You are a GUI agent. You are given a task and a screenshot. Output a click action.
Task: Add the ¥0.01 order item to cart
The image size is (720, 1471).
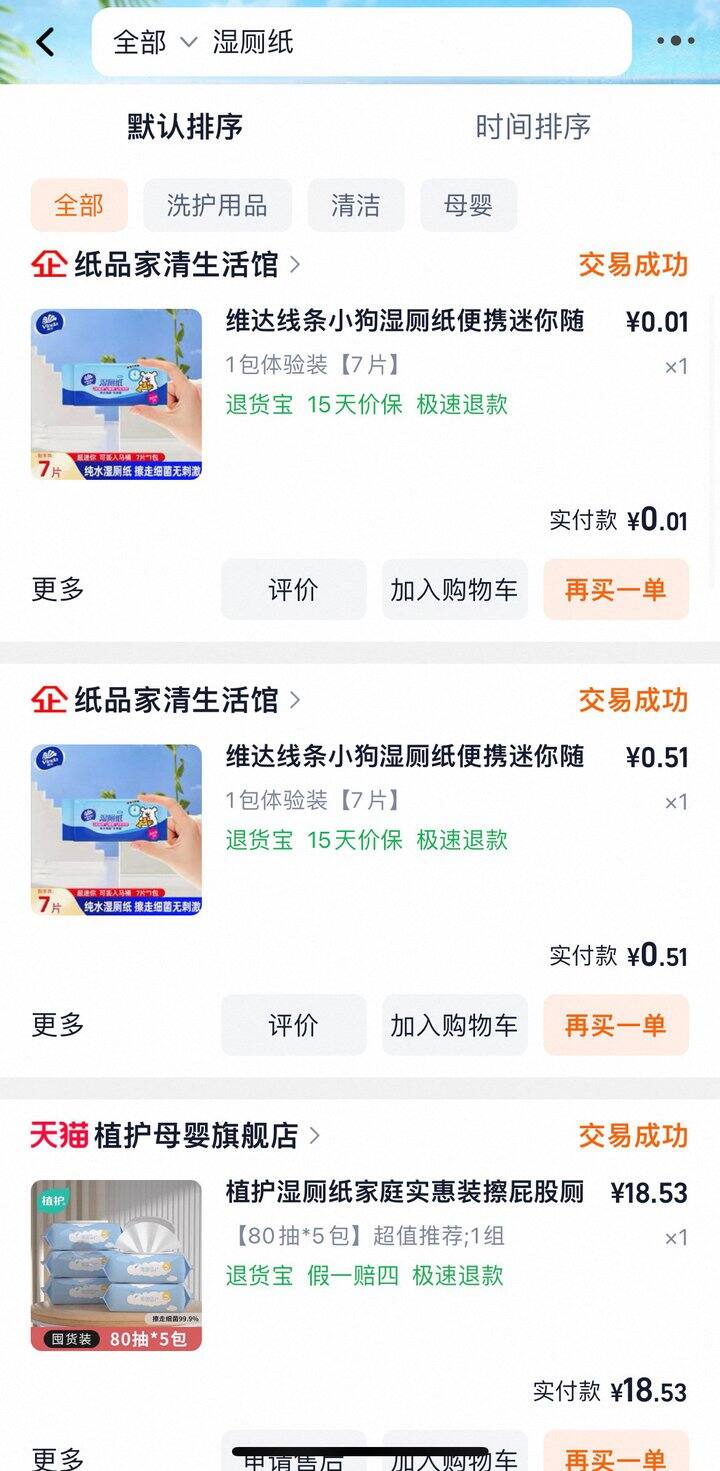[x=454, y=590]
